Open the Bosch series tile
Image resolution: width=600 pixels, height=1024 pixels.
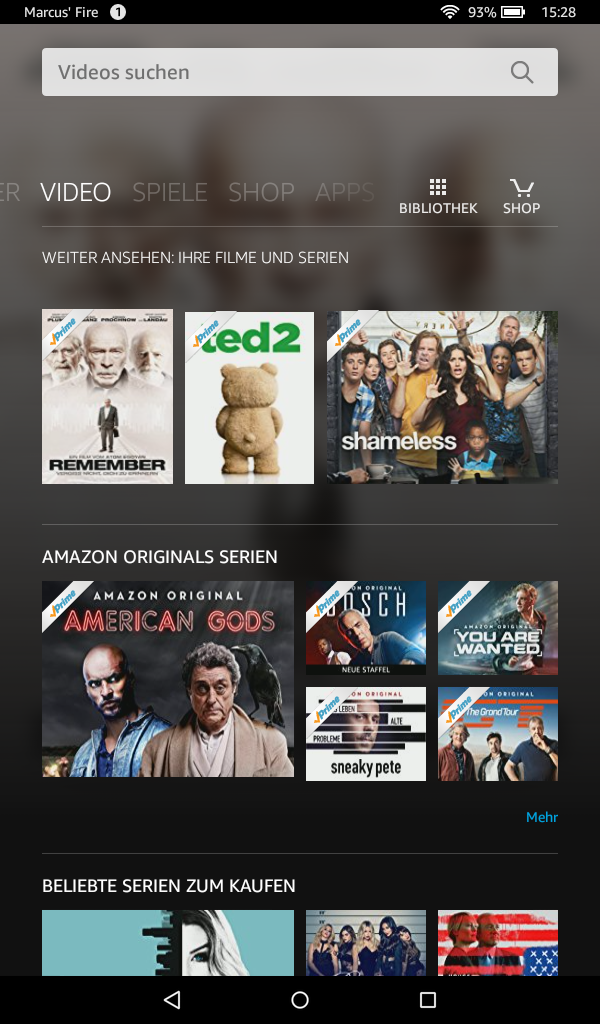point(366,628)
